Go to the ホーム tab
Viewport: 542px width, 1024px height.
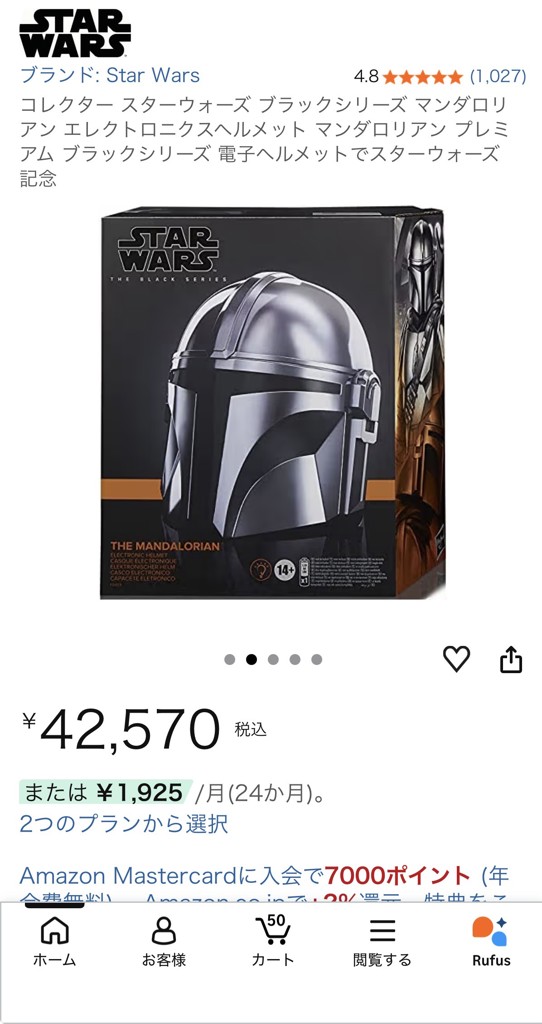click(x=54, y=941)
